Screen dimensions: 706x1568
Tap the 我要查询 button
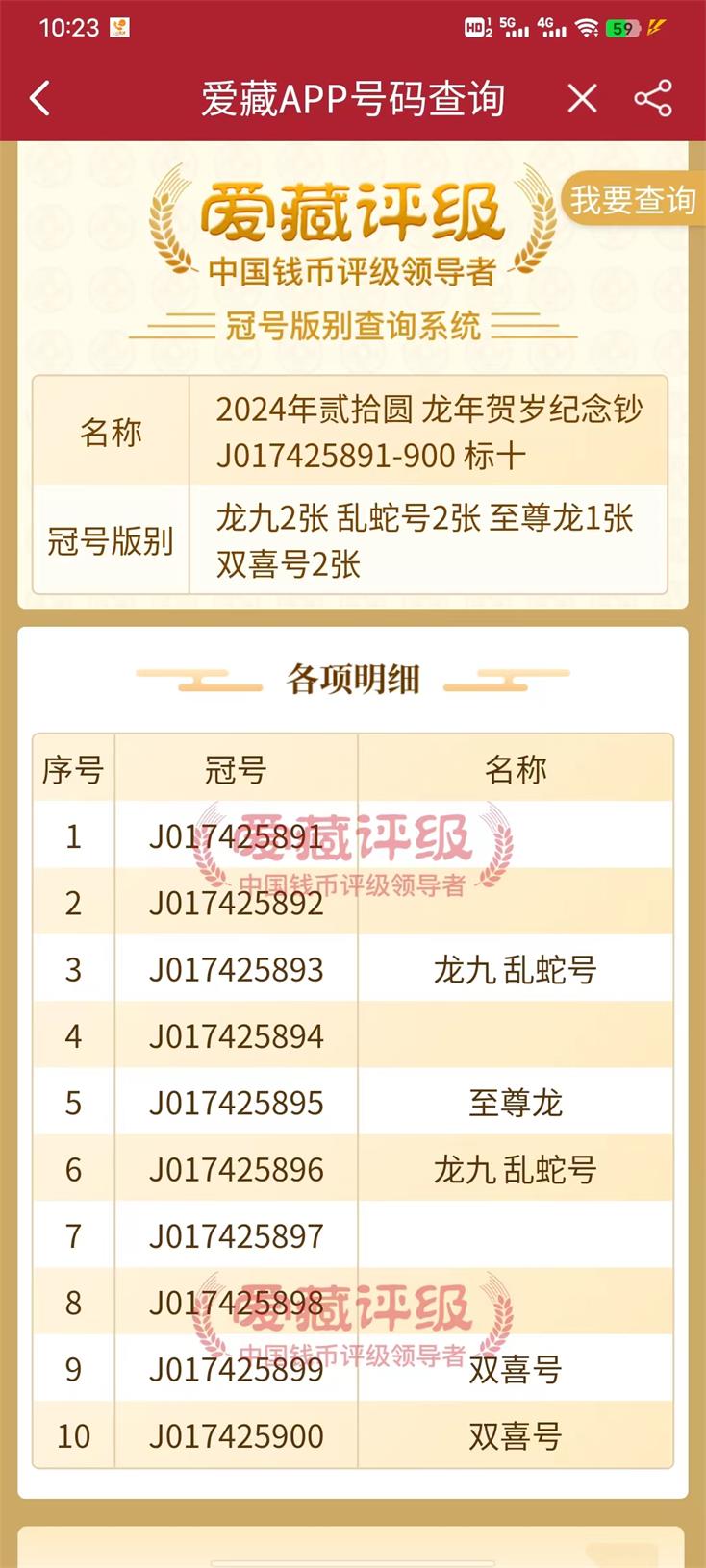[633, 200]
